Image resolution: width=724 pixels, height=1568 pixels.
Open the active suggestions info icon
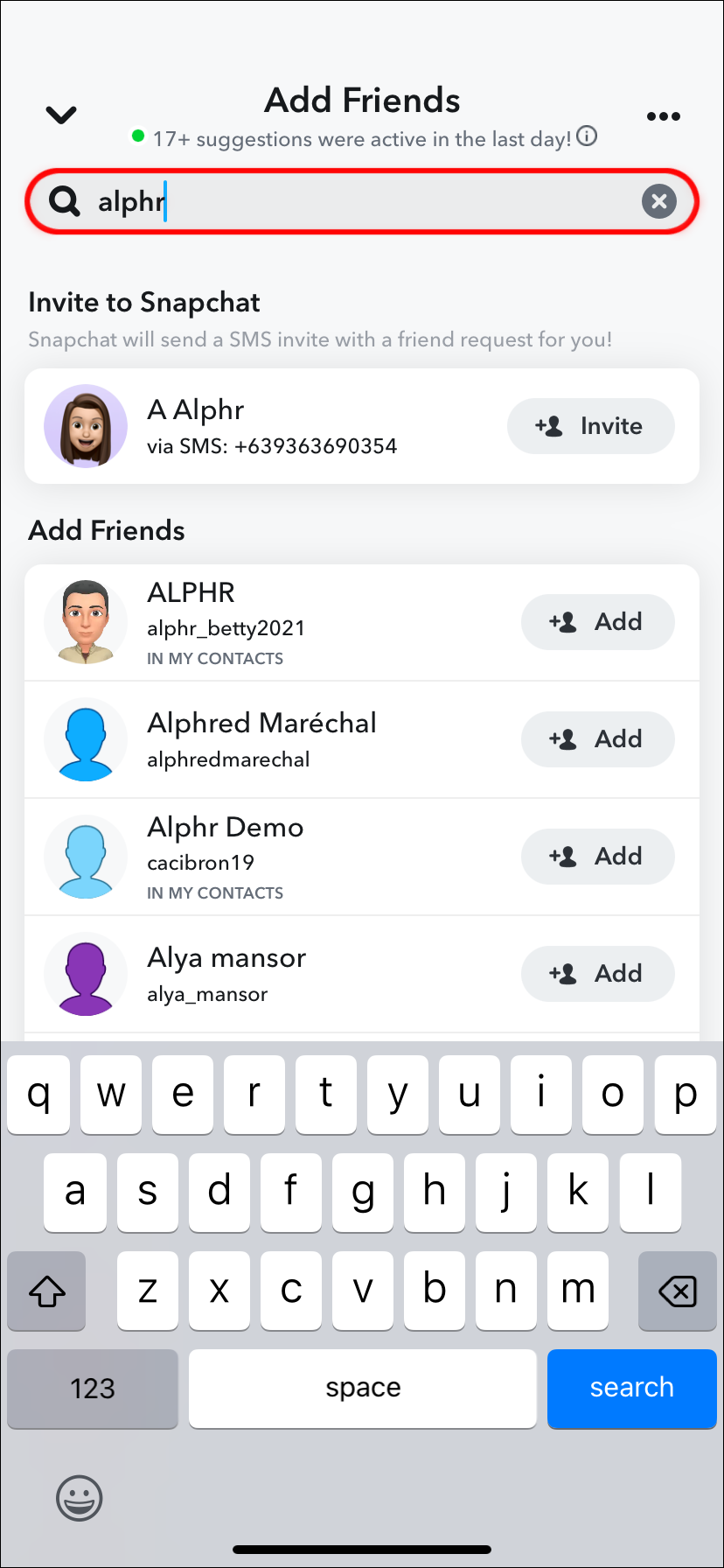[x=588, y=136]
